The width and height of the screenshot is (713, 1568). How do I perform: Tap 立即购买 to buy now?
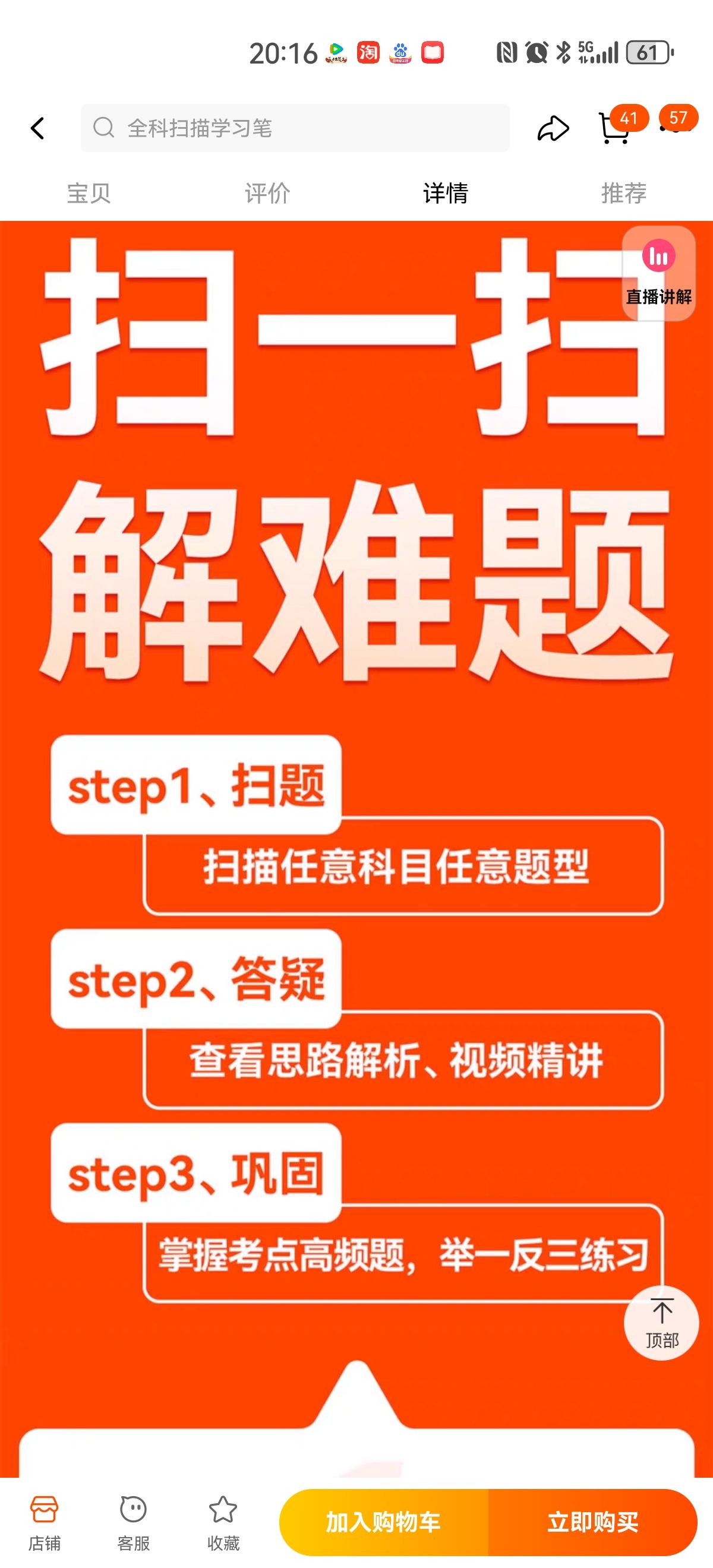coord(592,1522)
